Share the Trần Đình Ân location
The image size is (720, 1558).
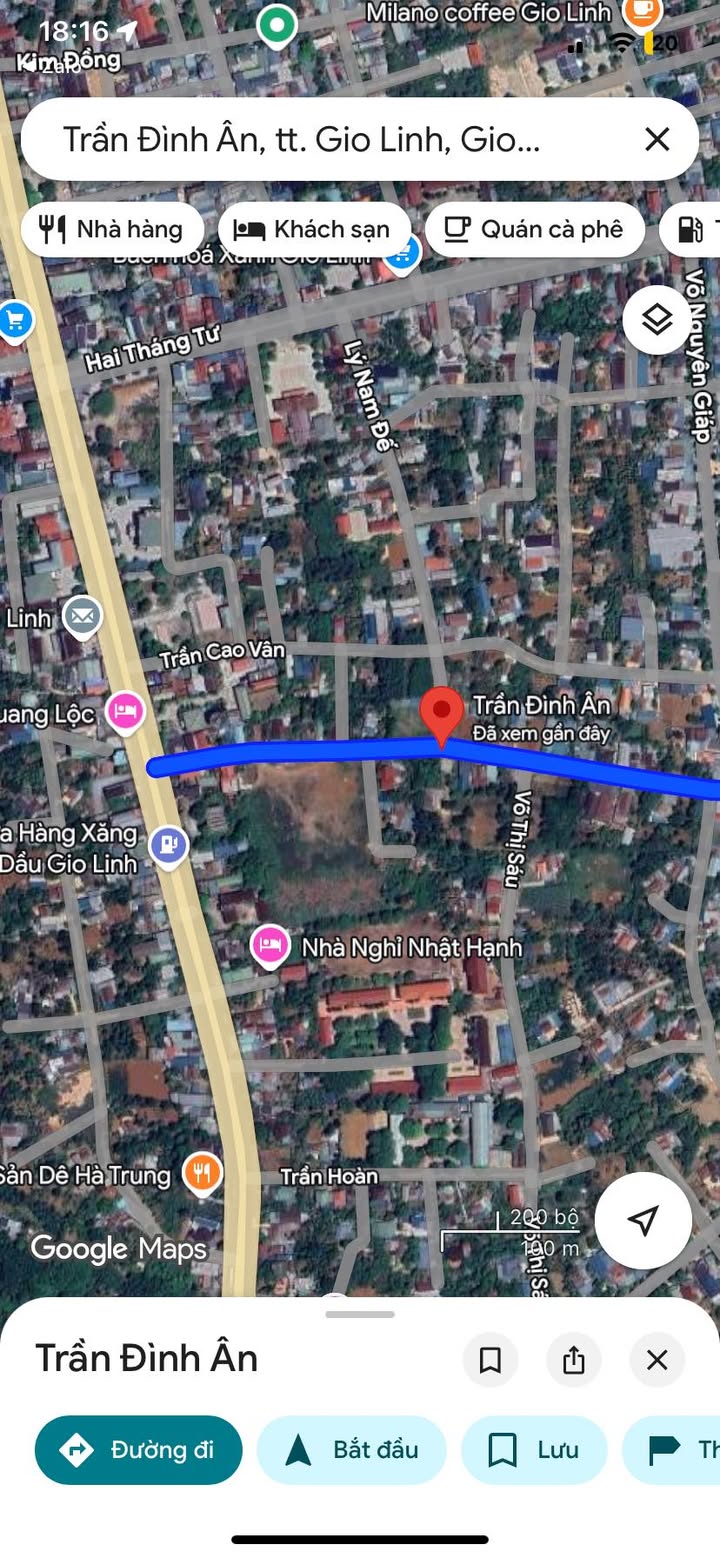(x=573, y=1360)
